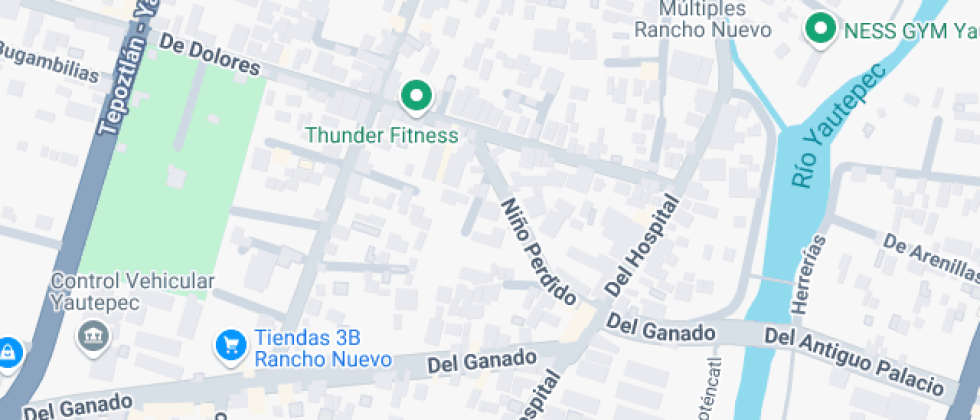Tap Control Vehicular Yautepec marker
The image size is (980, 420).
(91, 334)
